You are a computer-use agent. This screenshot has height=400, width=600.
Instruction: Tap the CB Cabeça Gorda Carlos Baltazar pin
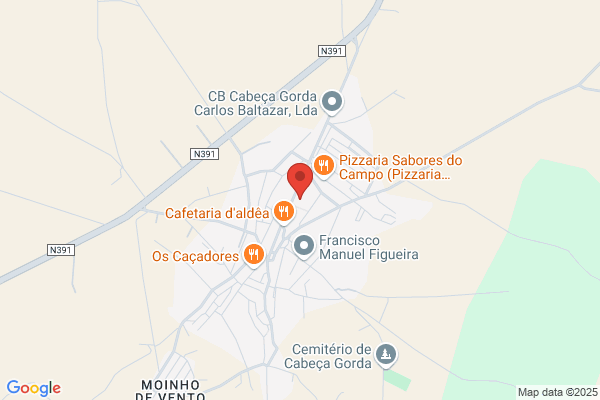point(332,103)
